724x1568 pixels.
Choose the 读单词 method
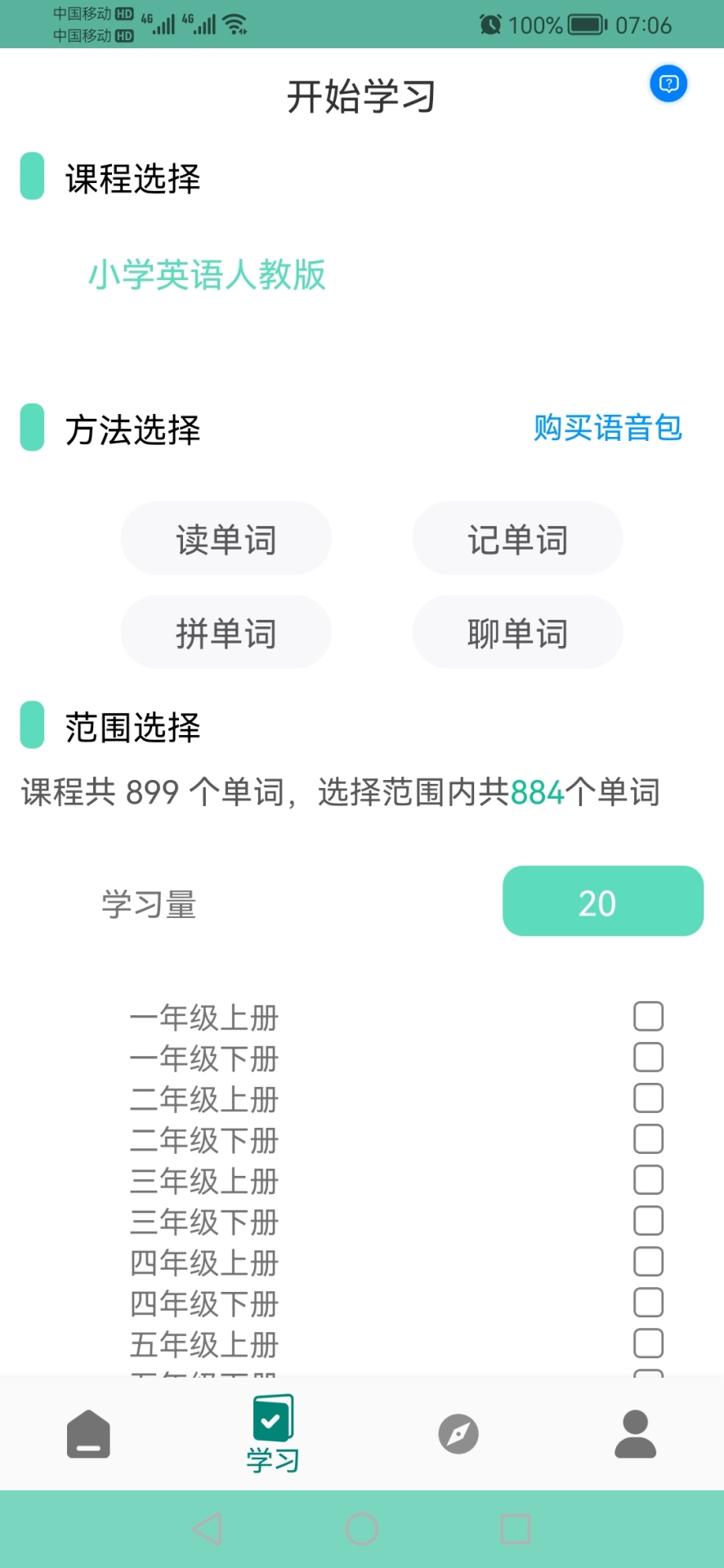226,539
